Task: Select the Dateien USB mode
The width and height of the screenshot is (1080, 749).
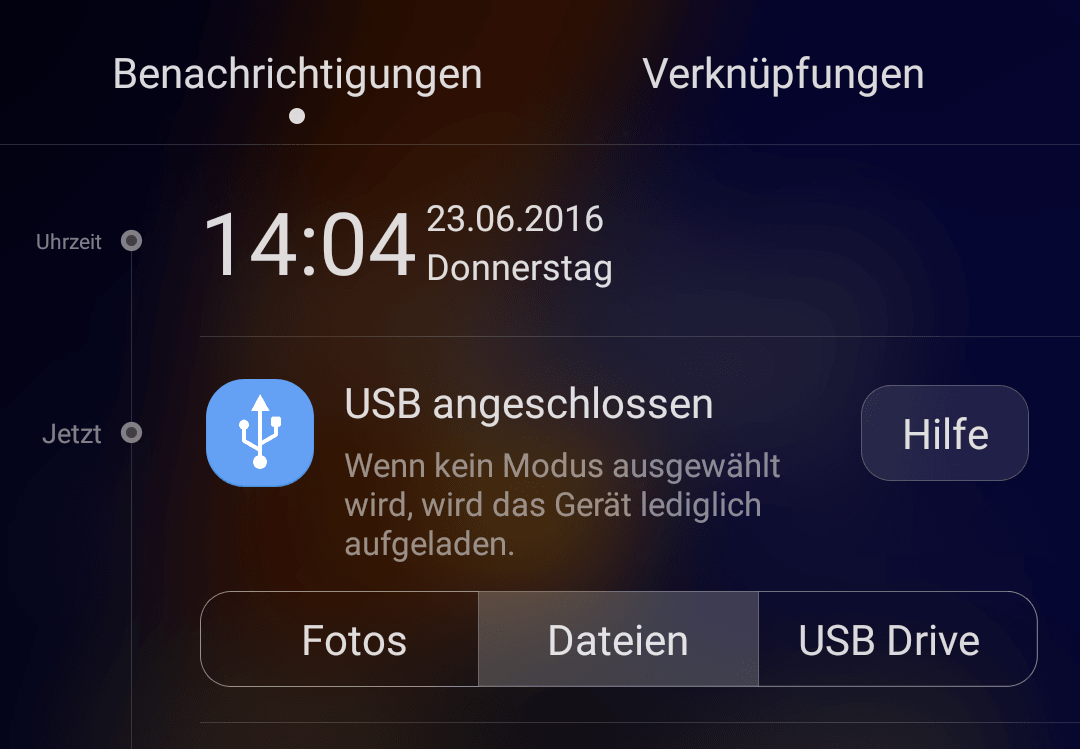Action: coord(618,640)
